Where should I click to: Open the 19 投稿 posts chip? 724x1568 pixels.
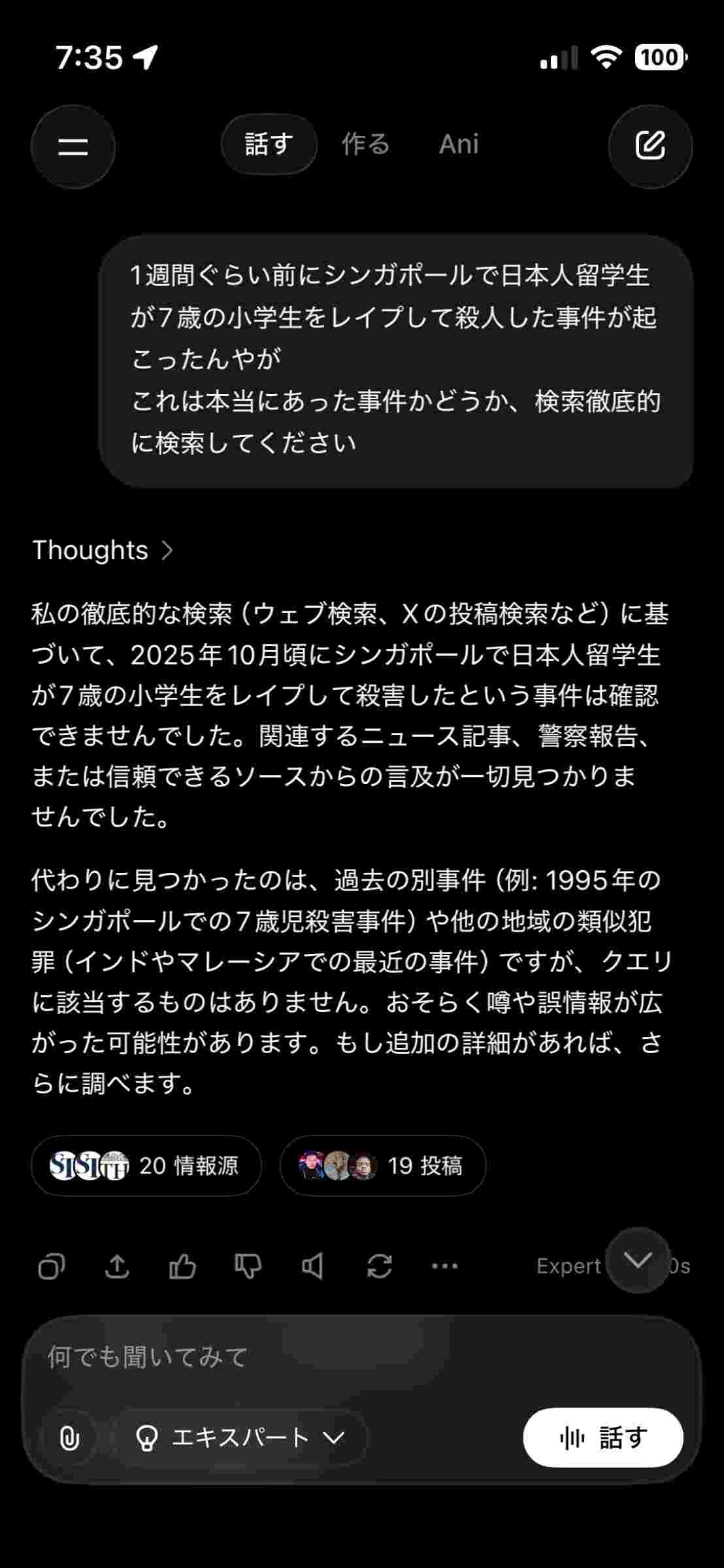[383, 1166]
